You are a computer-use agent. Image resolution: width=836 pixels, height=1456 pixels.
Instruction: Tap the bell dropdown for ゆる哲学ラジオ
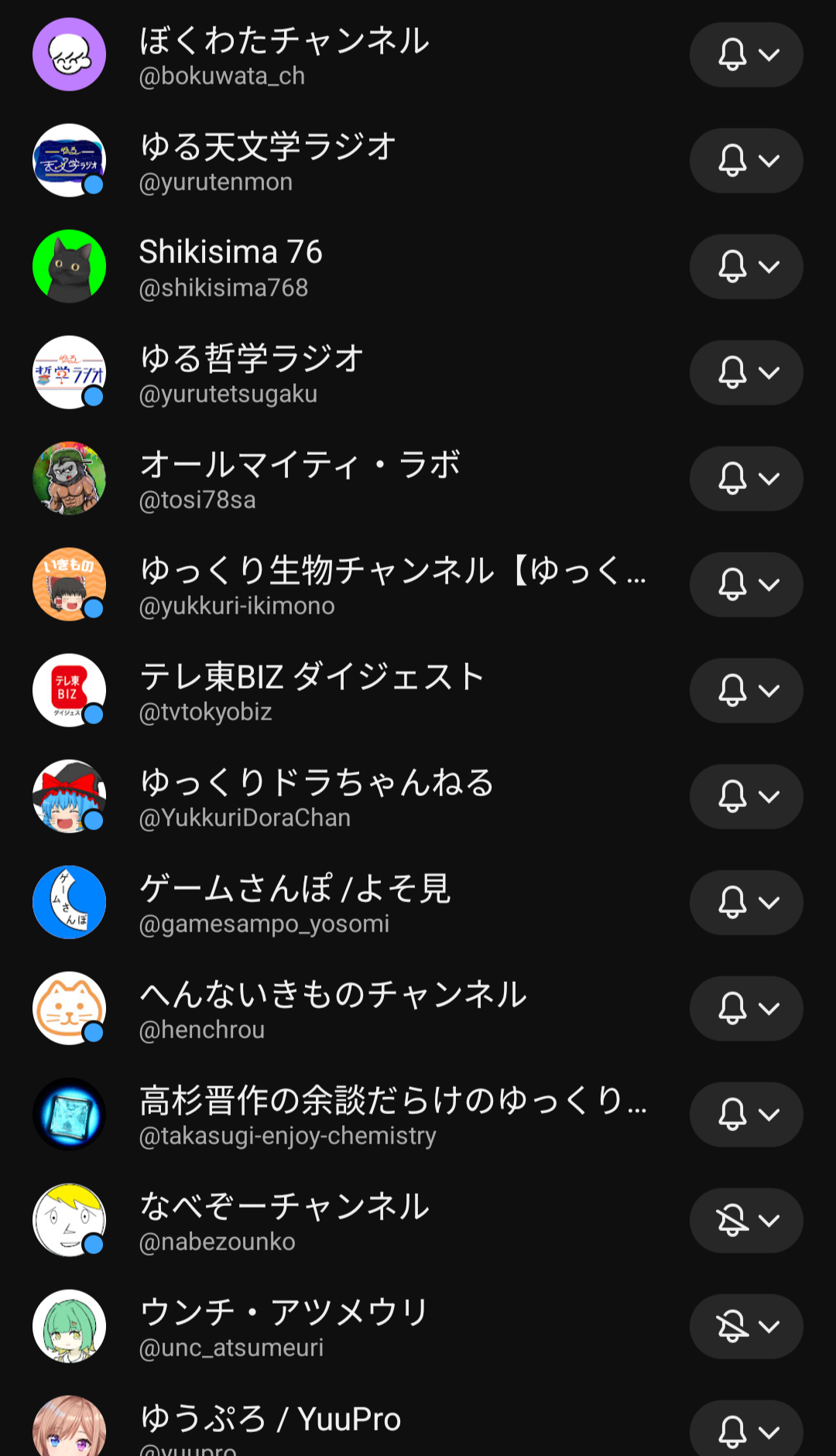[746, 373]
